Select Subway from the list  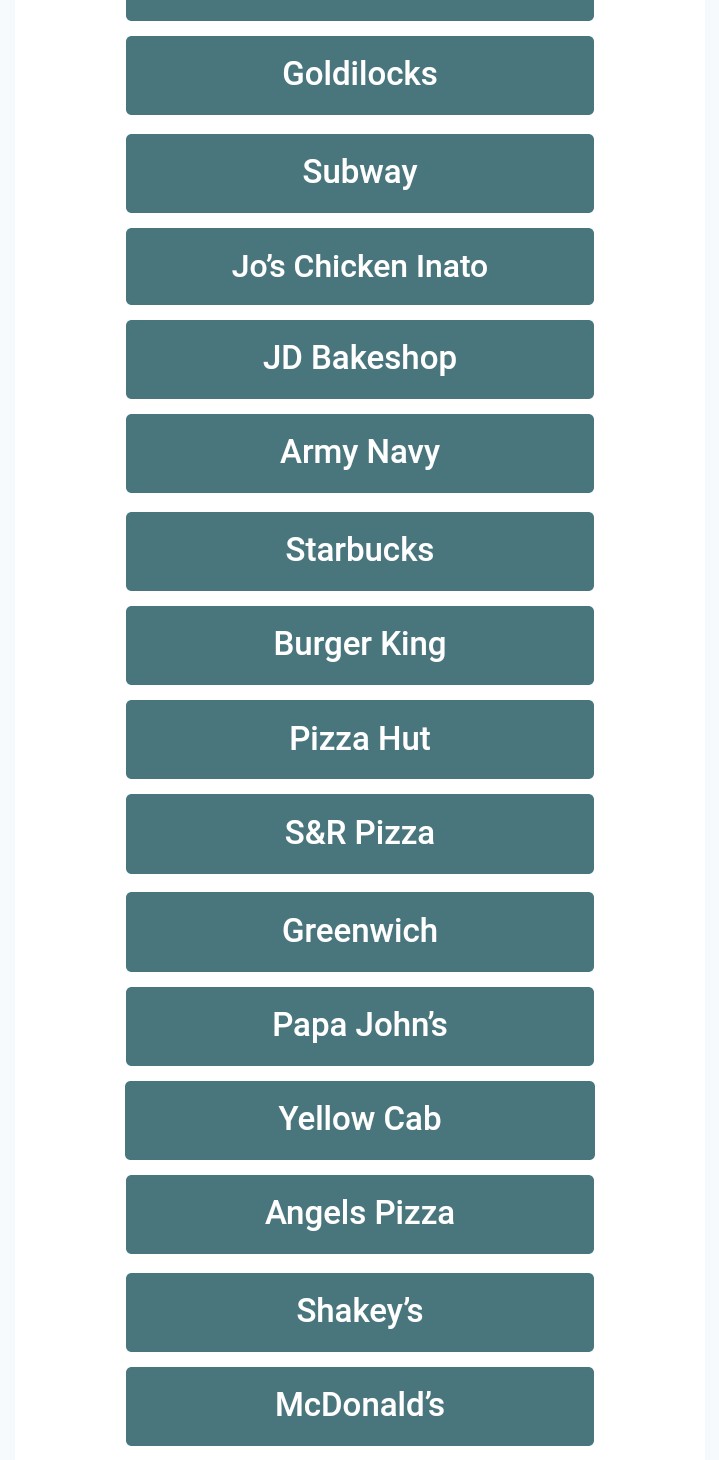click(x=360, y=173)
